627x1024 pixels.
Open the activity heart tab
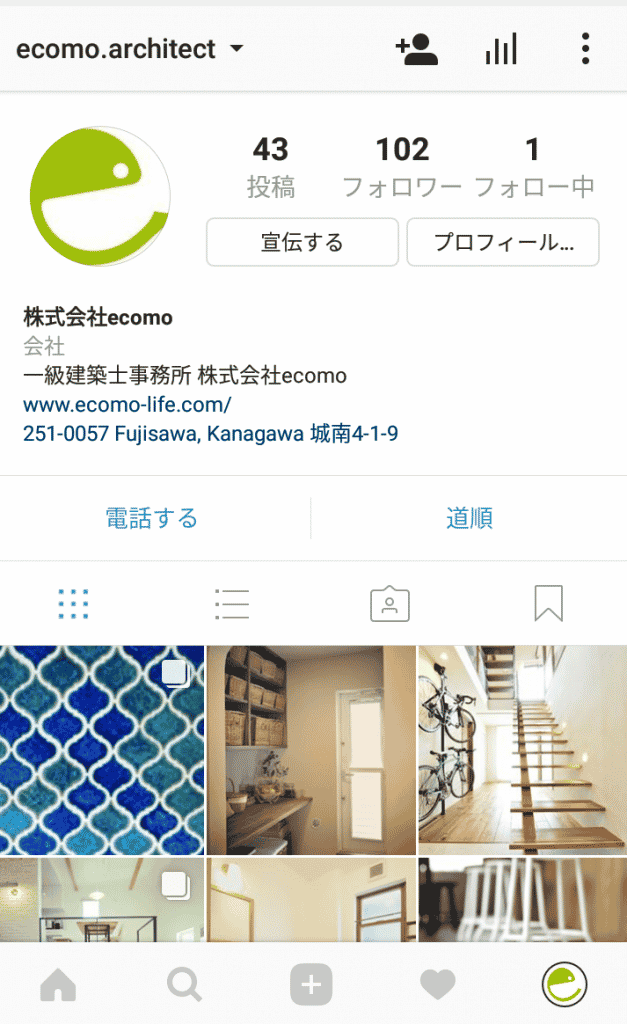pyautogui.click(x=438, y=986)
